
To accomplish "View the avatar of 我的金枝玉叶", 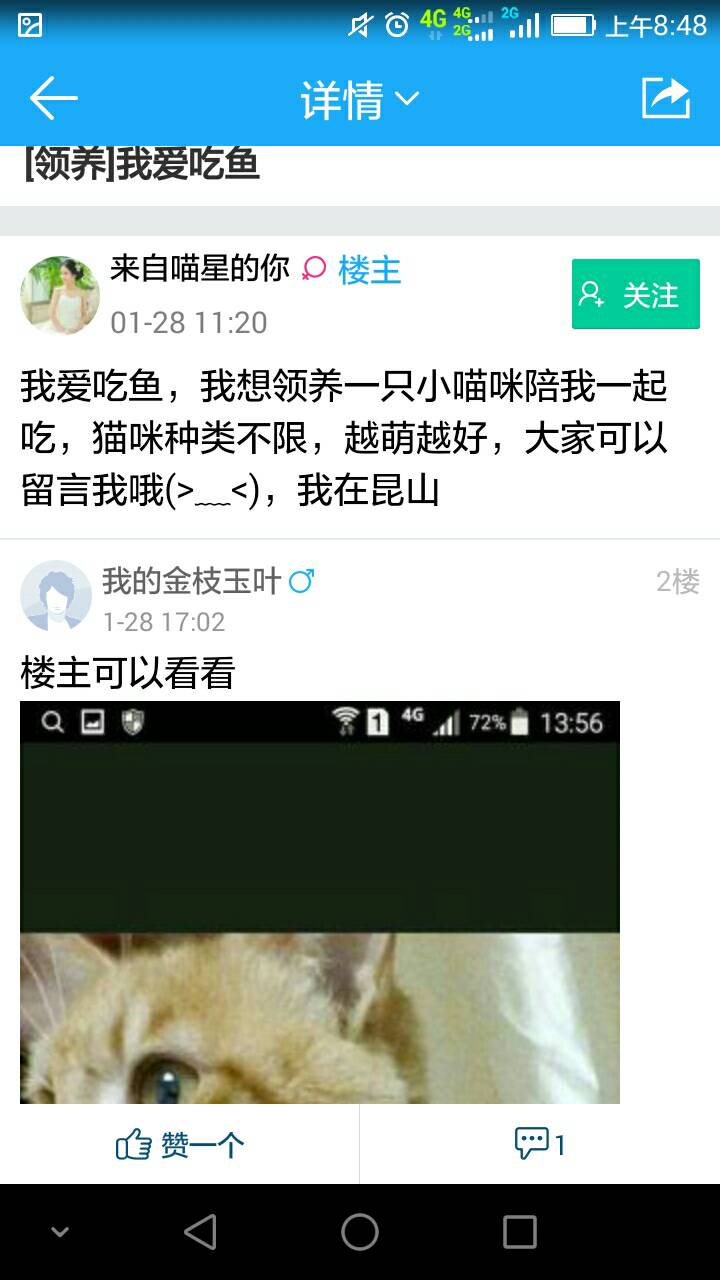I will click(x=56, y=596).
